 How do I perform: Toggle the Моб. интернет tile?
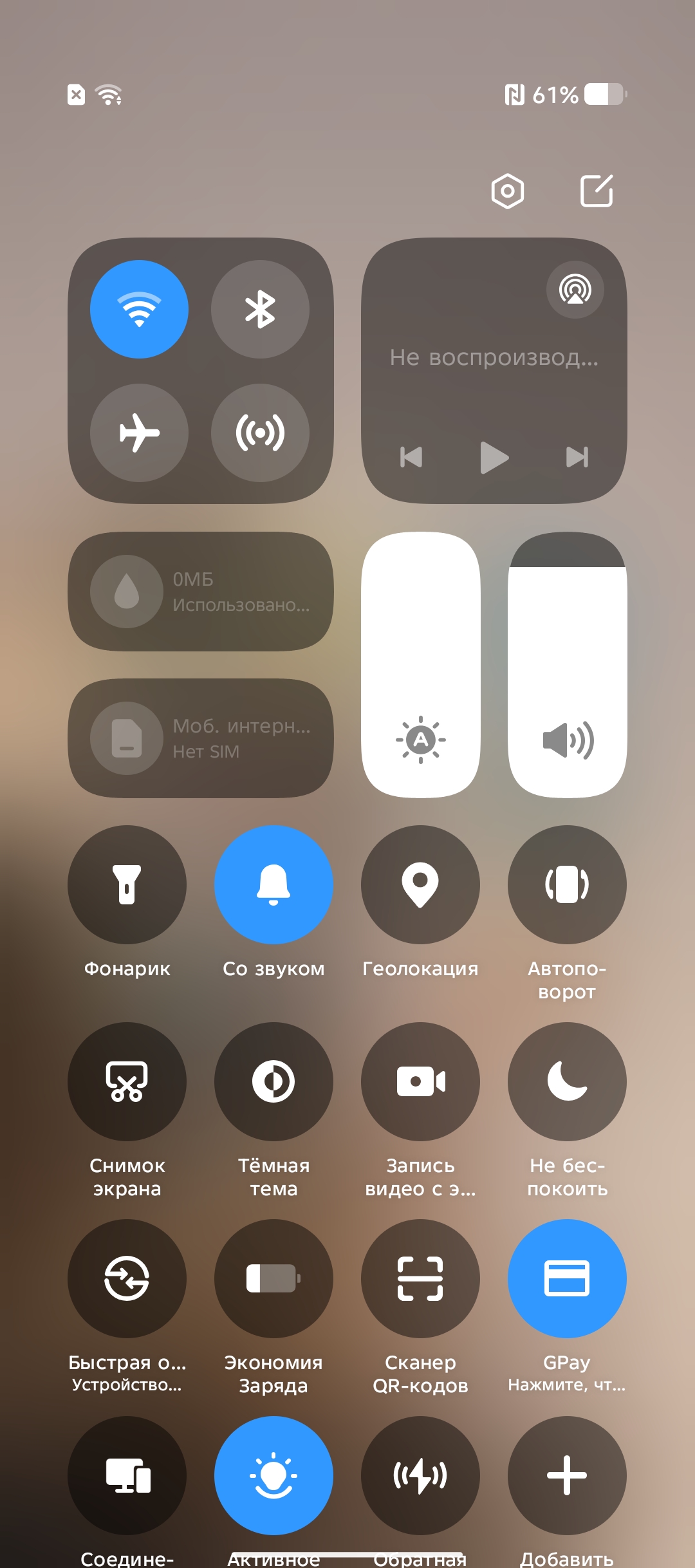click(201, 738)
